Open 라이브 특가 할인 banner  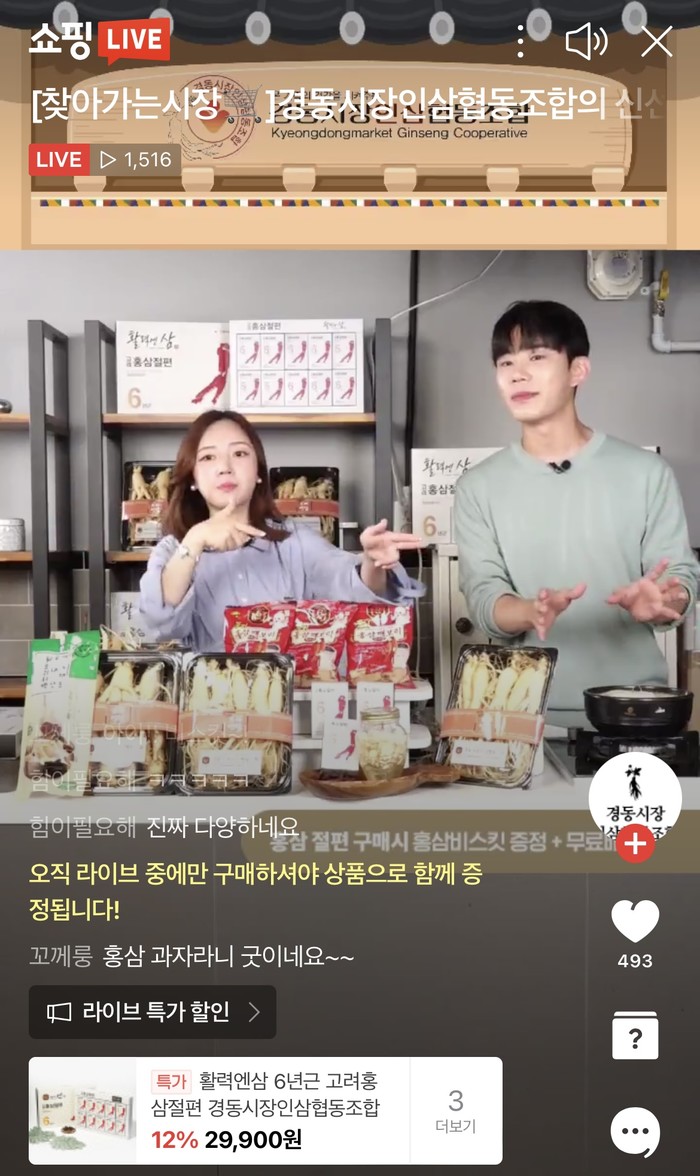(x=152, y=1012)
